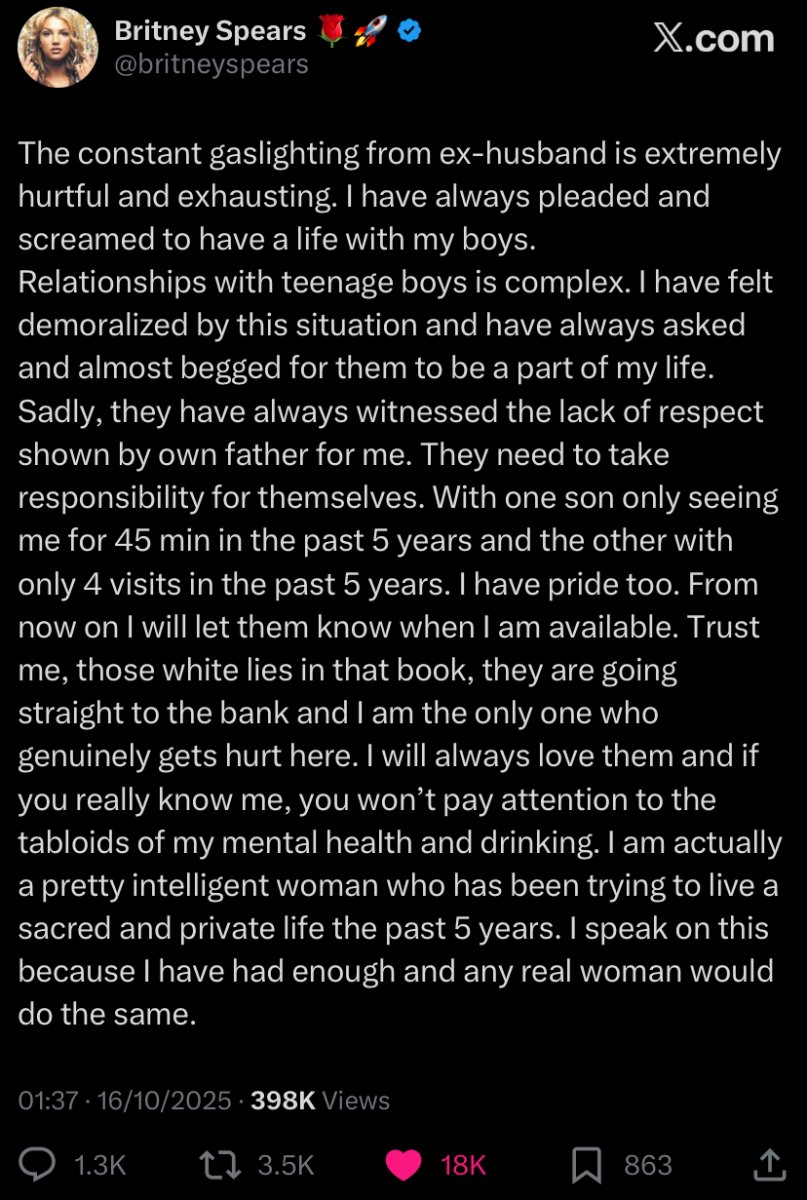Screen dimensions: 807x1200
Task: Open the @britneyspears profile handle
Action: coord(211,65)
